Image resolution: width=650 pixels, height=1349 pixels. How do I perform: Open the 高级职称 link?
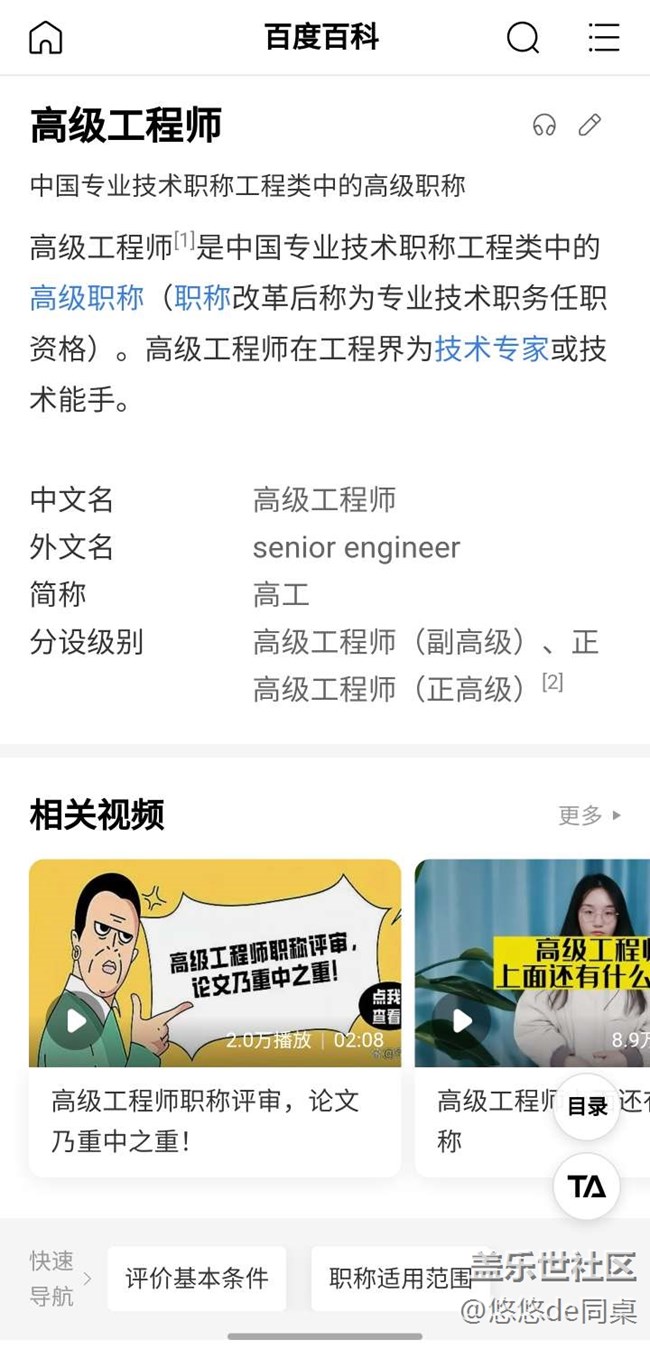pyautogui.click(x=87, y=298)
